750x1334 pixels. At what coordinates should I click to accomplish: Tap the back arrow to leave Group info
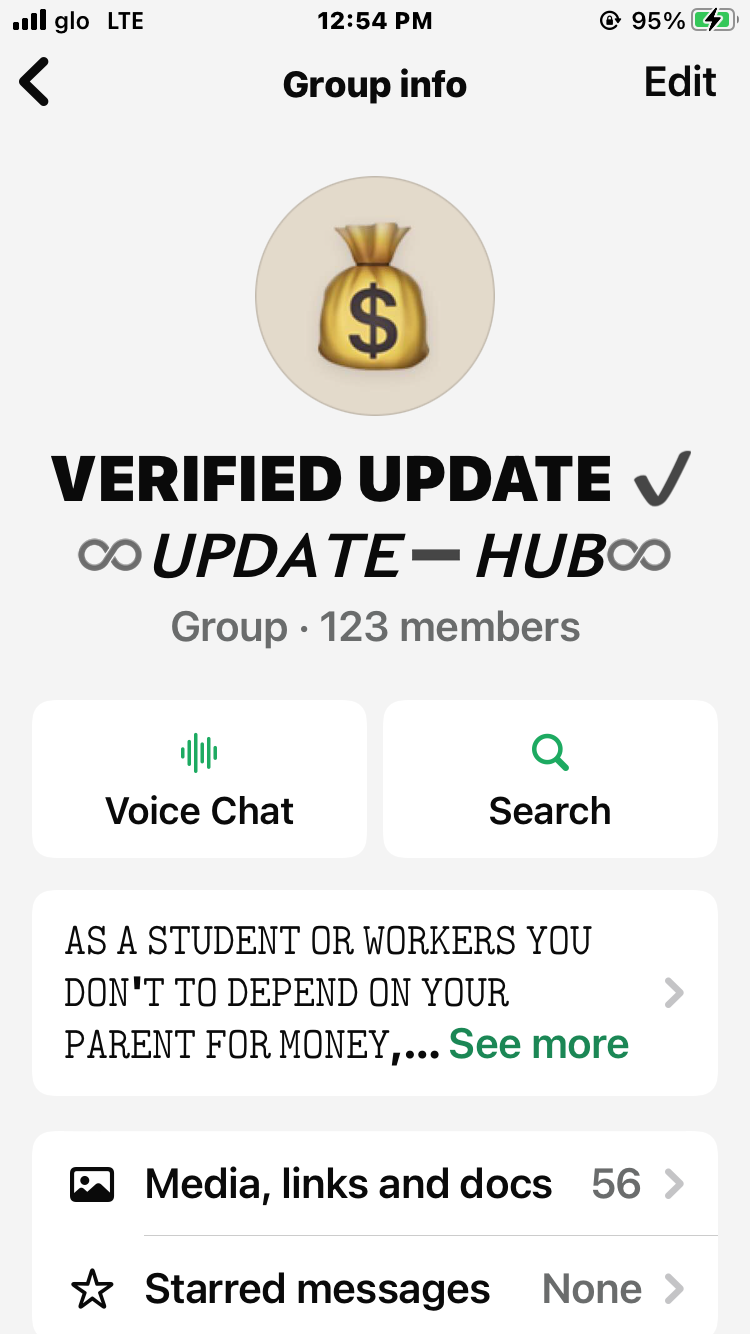click(x=33, y=82)
